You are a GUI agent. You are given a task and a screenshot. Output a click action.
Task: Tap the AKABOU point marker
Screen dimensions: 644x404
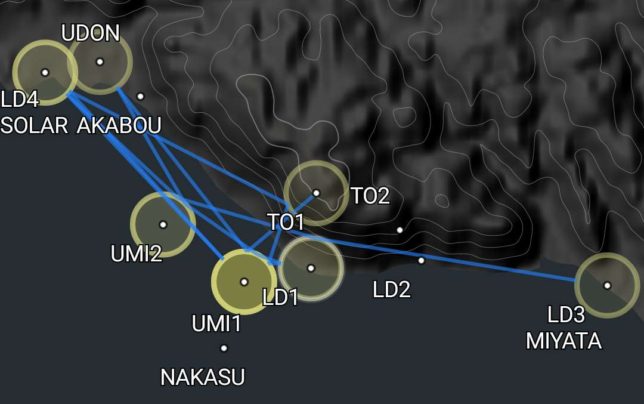click(x=140, y=97)
